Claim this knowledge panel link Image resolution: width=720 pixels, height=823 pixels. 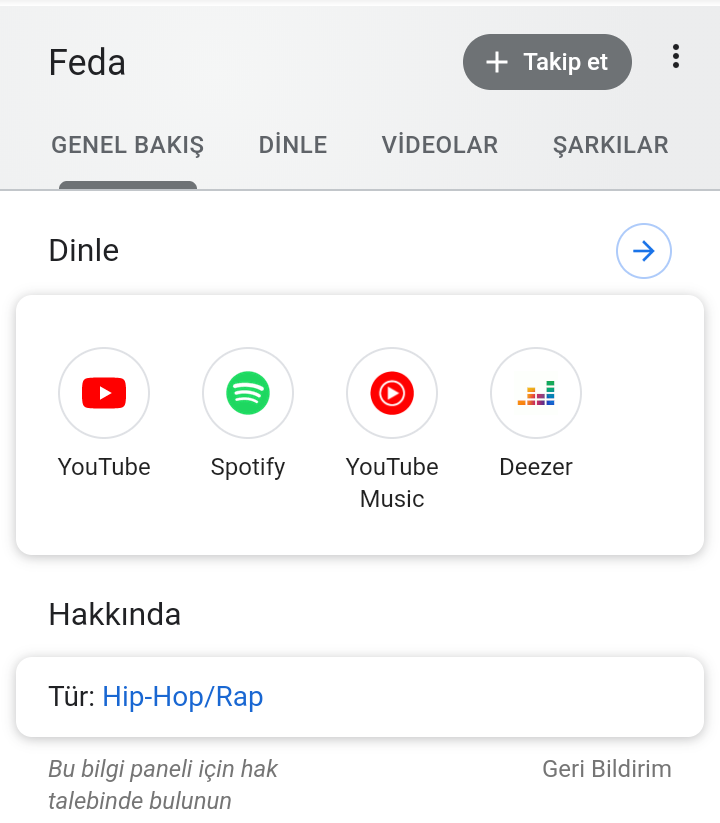[x=163, y=785]
